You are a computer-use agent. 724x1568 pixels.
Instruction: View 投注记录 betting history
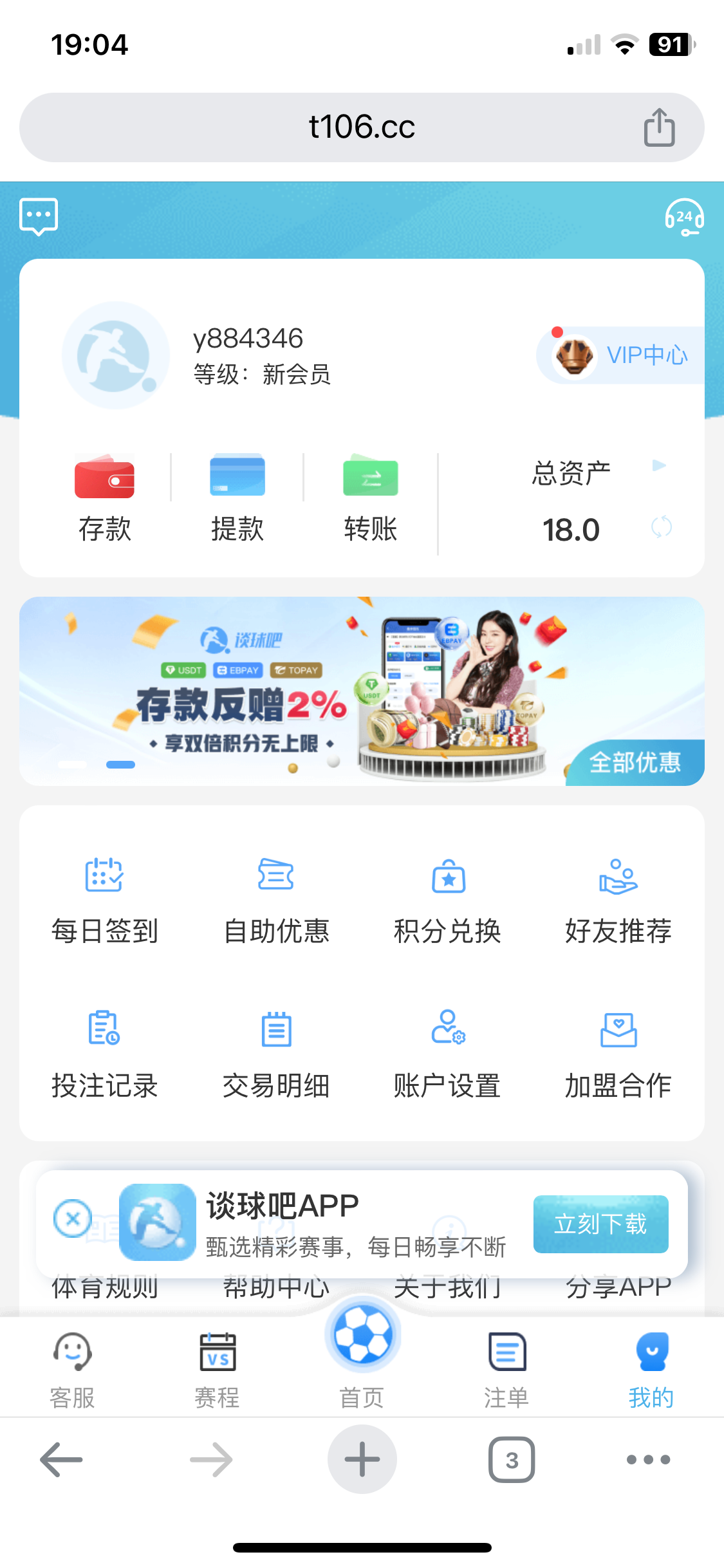click(x=104, y=1054)
